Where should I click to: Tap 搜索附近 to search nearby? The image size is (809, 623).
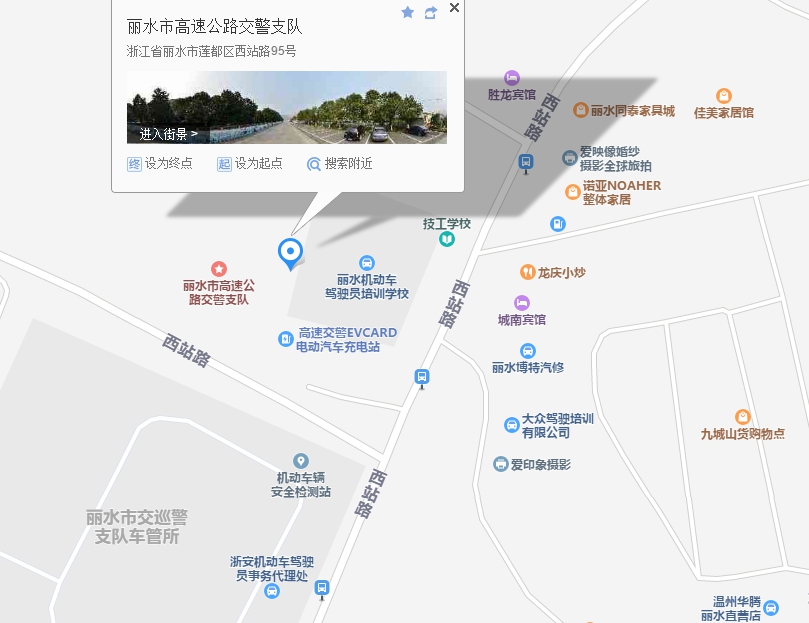pos(340,164)
